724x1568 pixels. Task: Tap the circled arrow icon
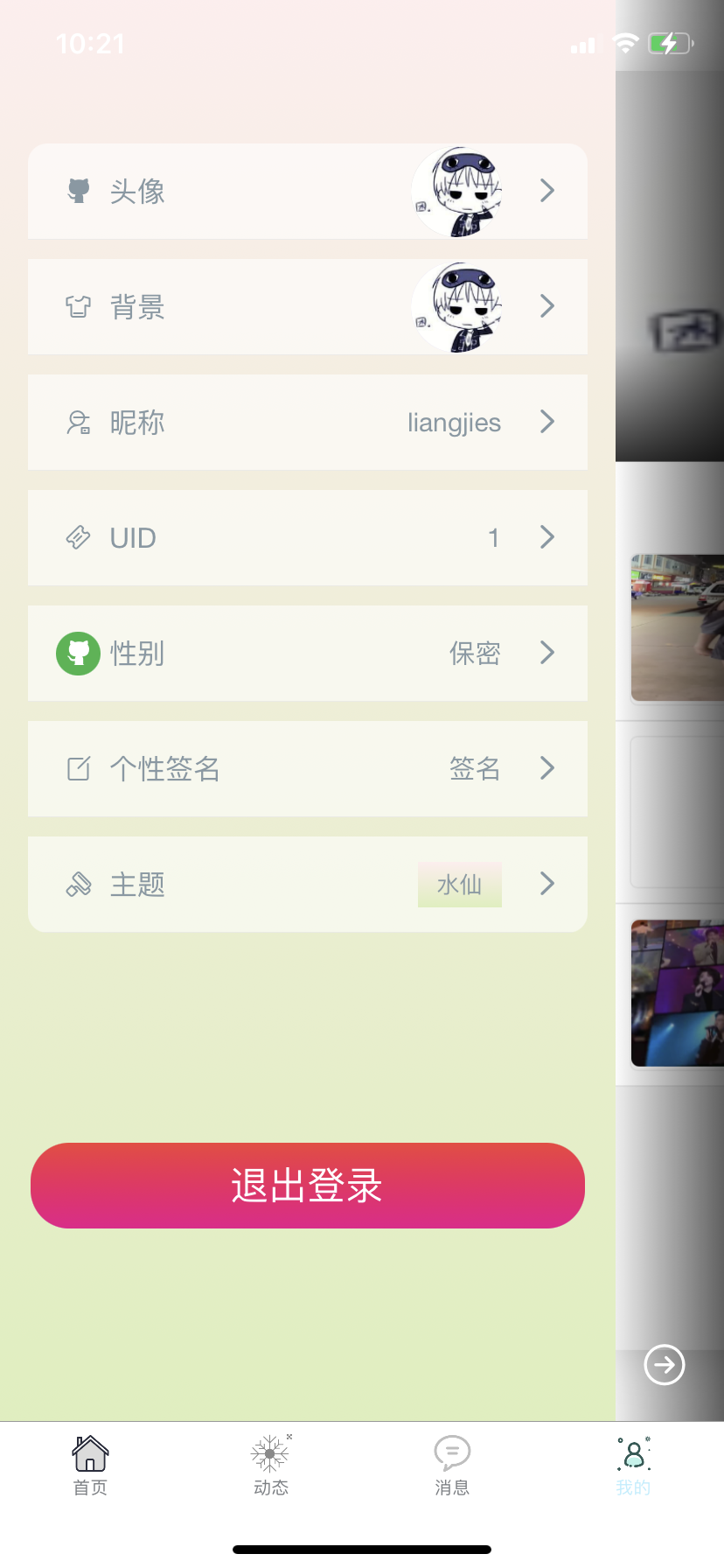point(665,1364)
